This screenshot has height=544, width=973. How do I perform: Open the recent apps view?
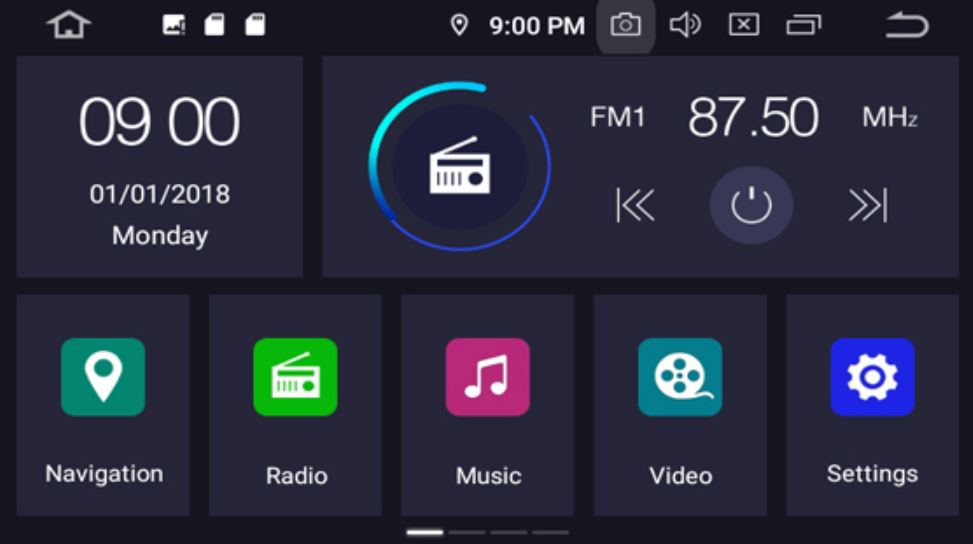coord(803,25)
